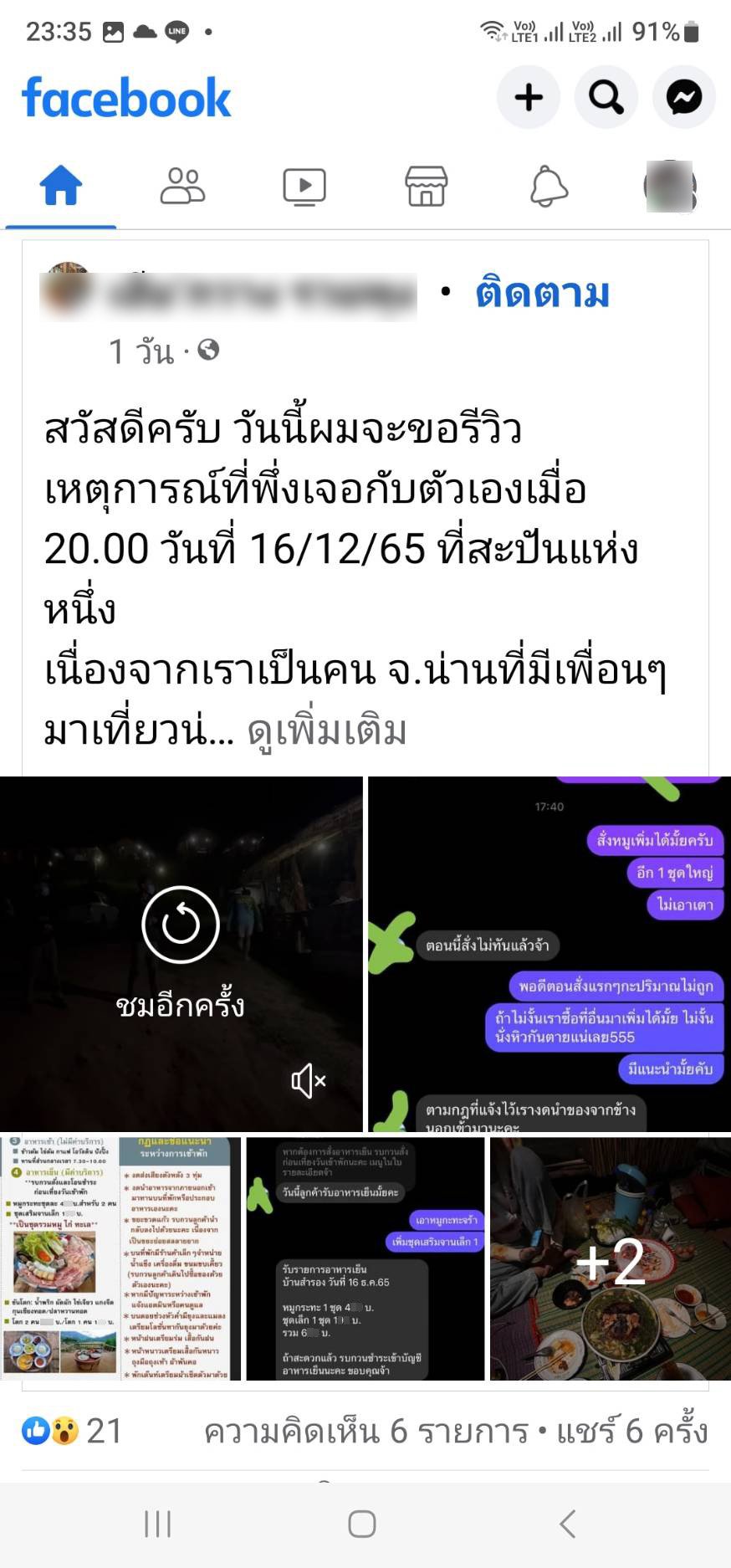Open Facebook search
This screenshot has width=731, height=1568.
coord(606,98)
